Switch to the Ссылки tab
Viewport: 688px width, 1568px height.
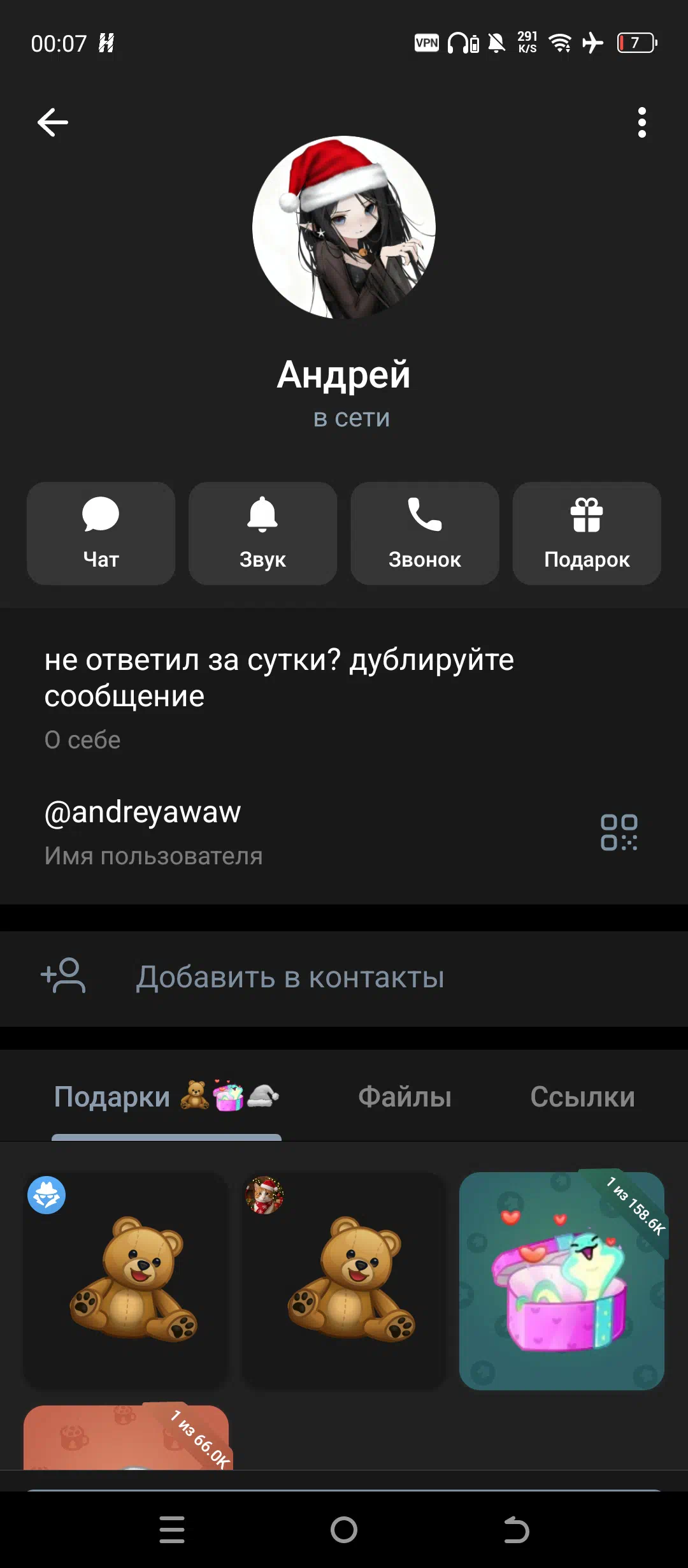pos(582,1097)
